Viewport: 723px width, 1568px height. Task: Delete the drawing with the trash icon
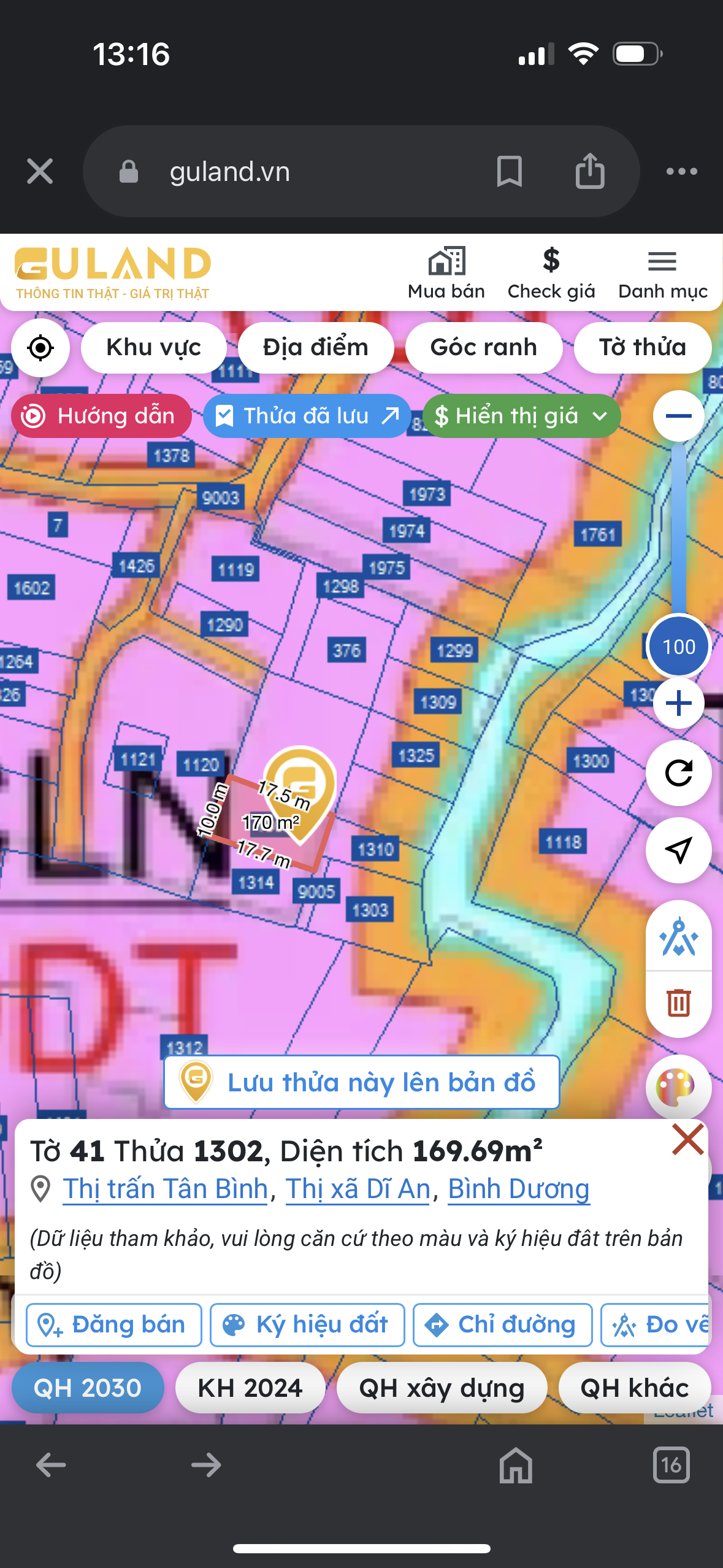coord(678,1003)
